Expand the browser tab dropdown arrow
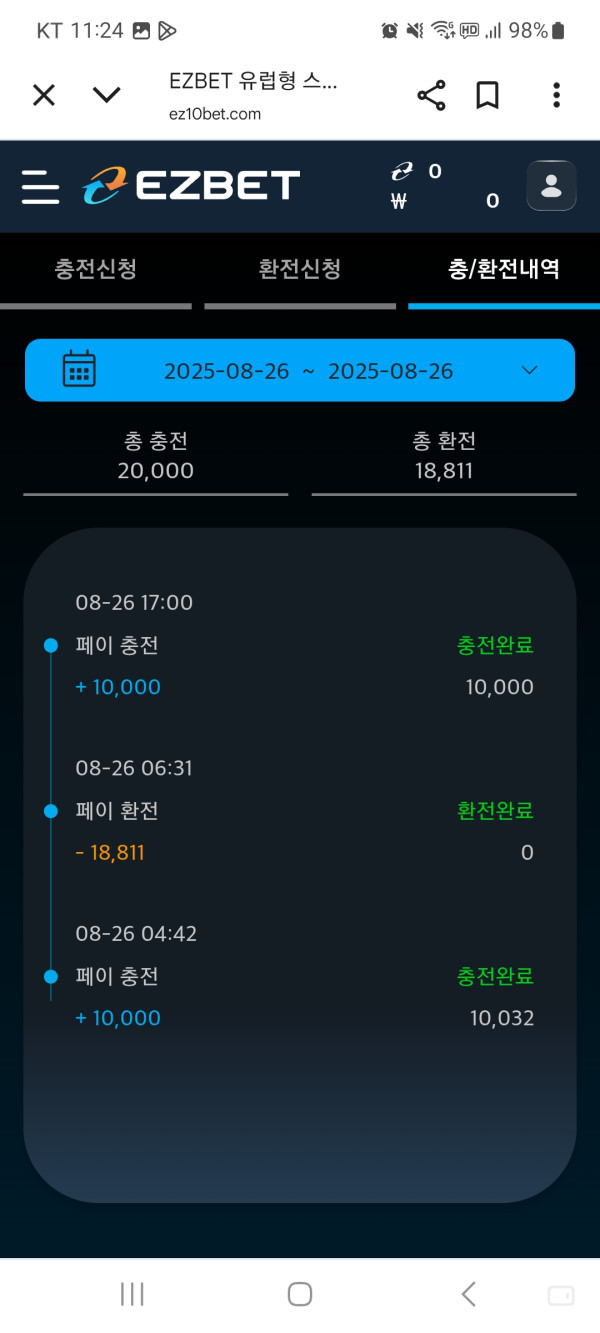The image size is (600, 1333). (106, 95)
